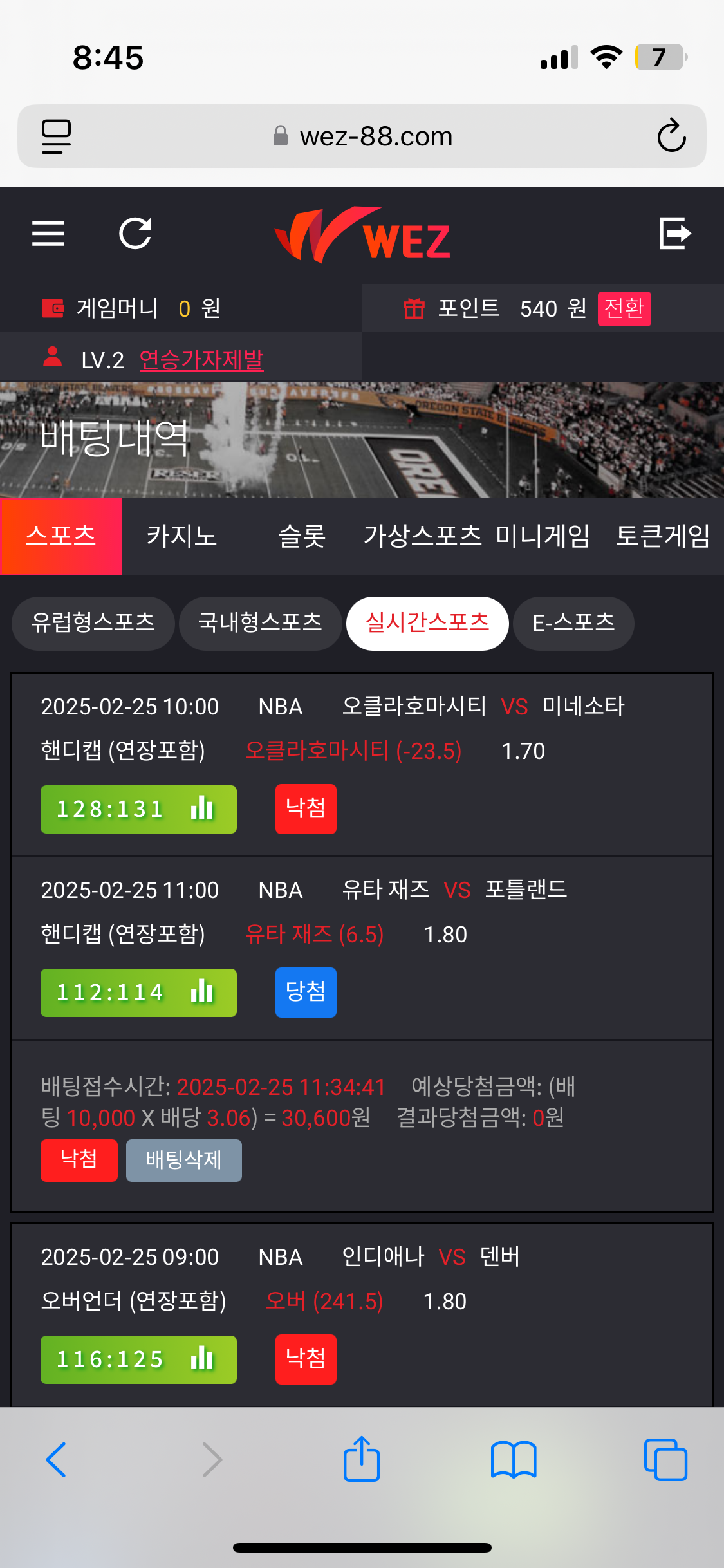Filter by 국내형스포츠
The height and width of the screenshot is (1568, 724).
click(260, 623)
